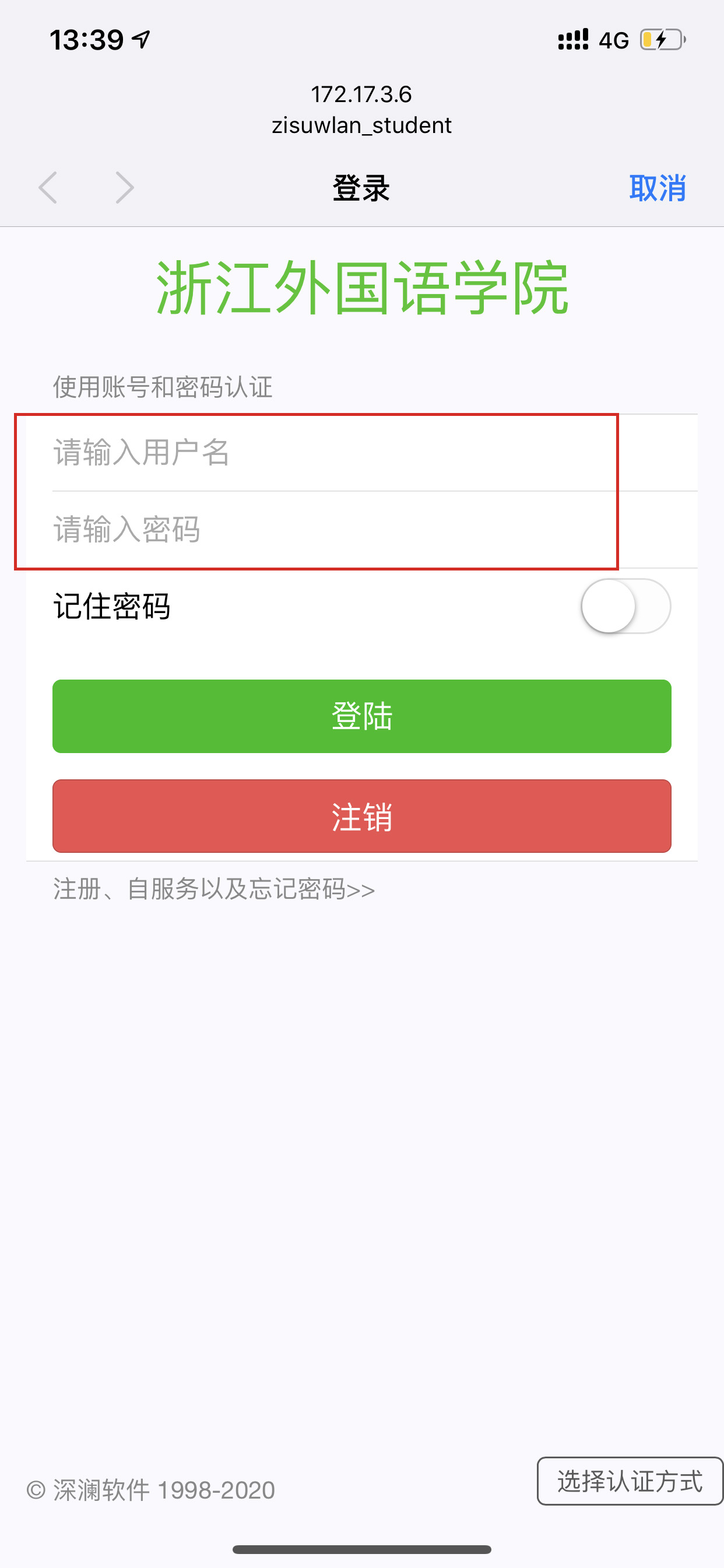The width and height of the screenshot is (724, 1568).
Task: Focus the 请输入密码 password field
Action: 375,530
